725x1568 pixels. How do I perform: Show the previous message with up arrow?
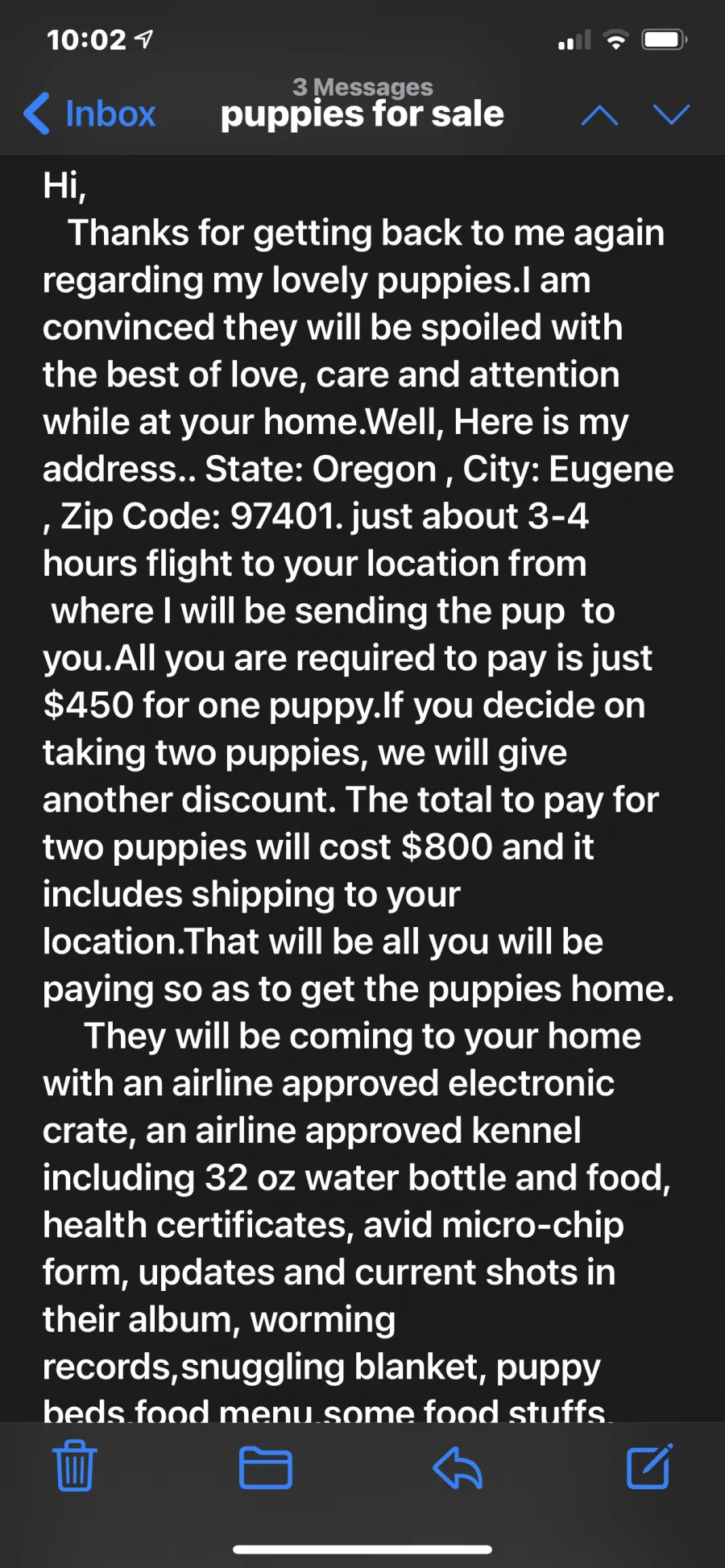click(599, 115)
